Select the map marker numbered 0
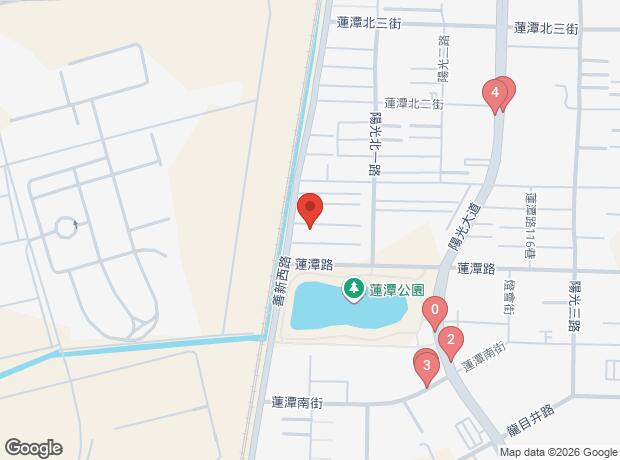The width and height of the screenshot is (620, 460). pyautogui.click(x=434, y=312)
